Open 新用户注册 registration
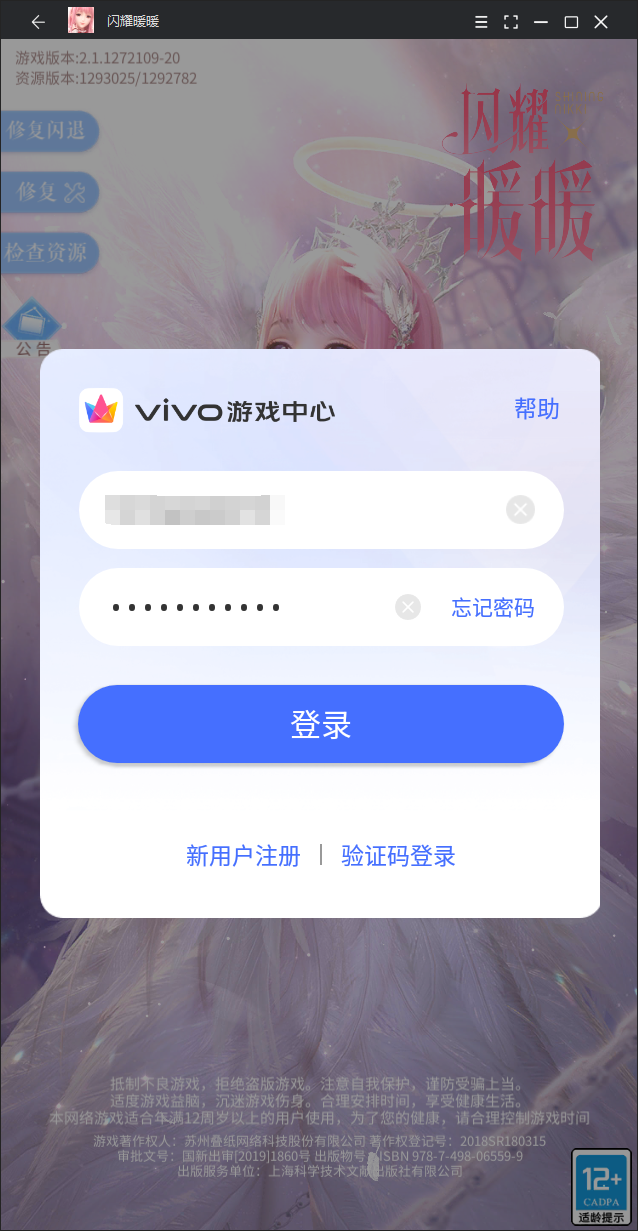This screenshot has height=1231, width=638. pyautogui.click(x=243, y=856)
